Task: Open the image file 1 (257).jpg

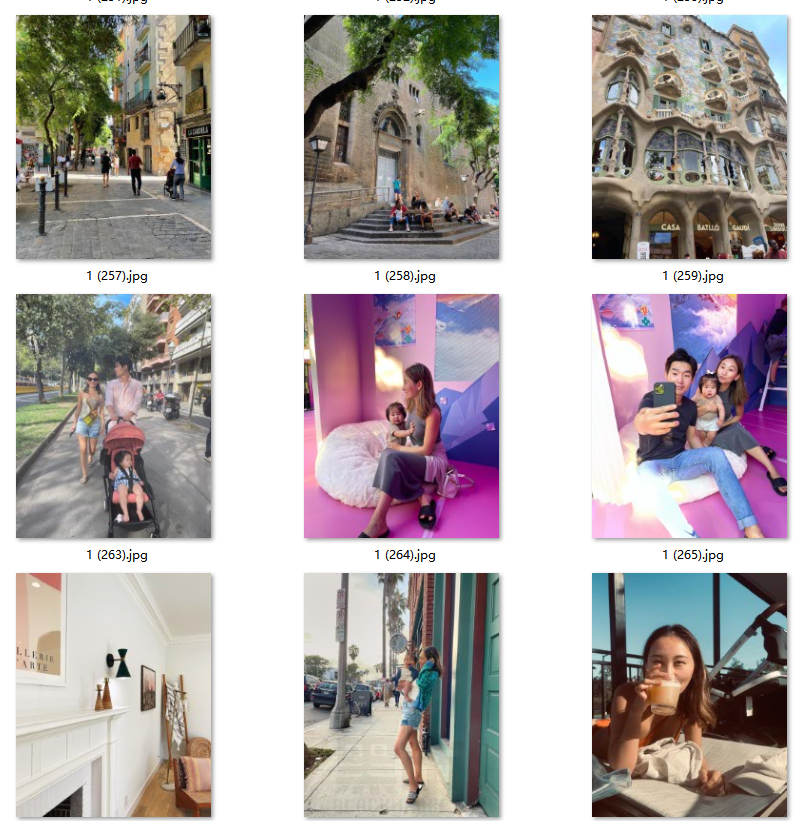Action: [113, 138]
